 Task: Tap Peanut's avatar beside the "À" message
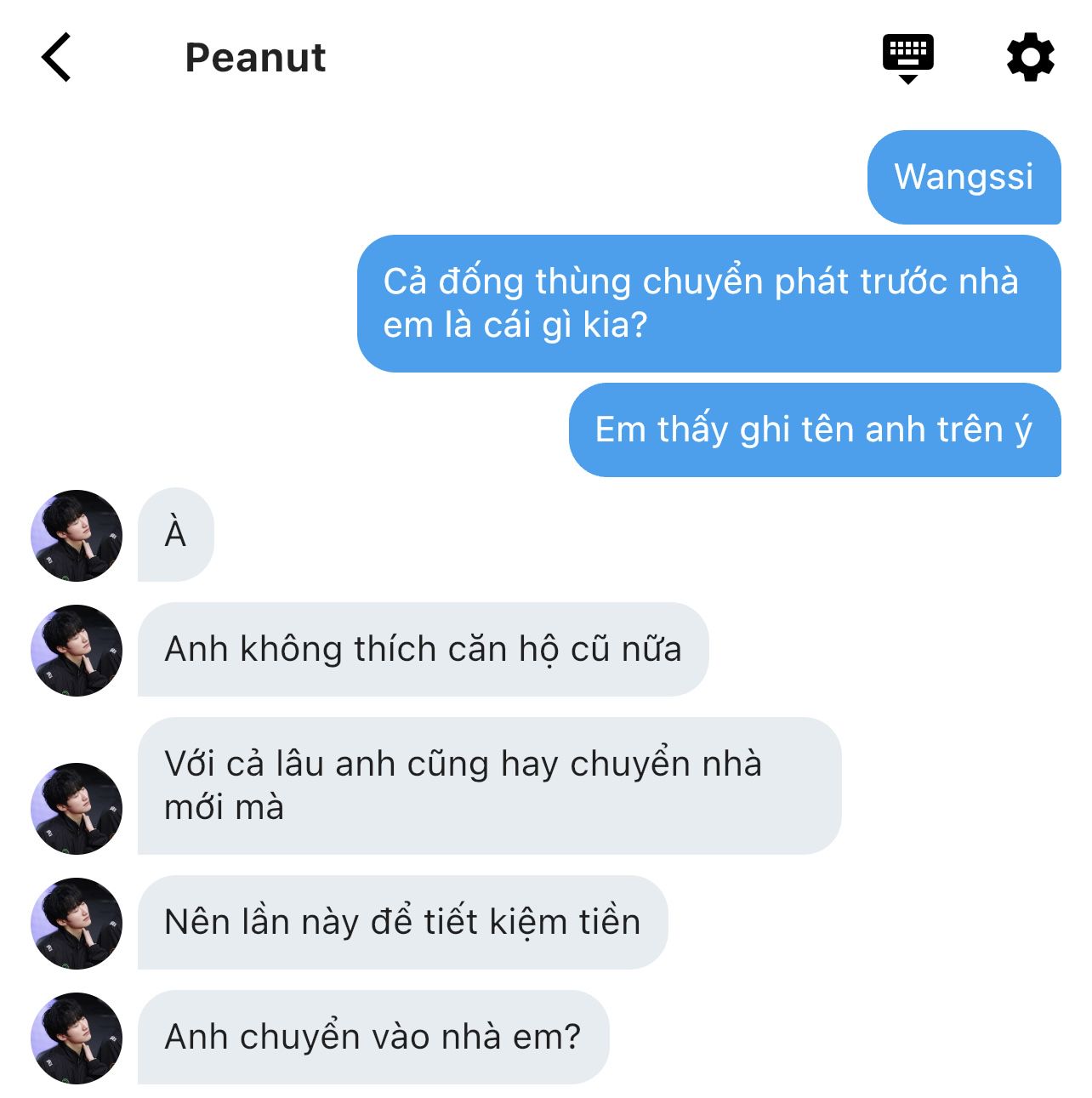point(77,536)
